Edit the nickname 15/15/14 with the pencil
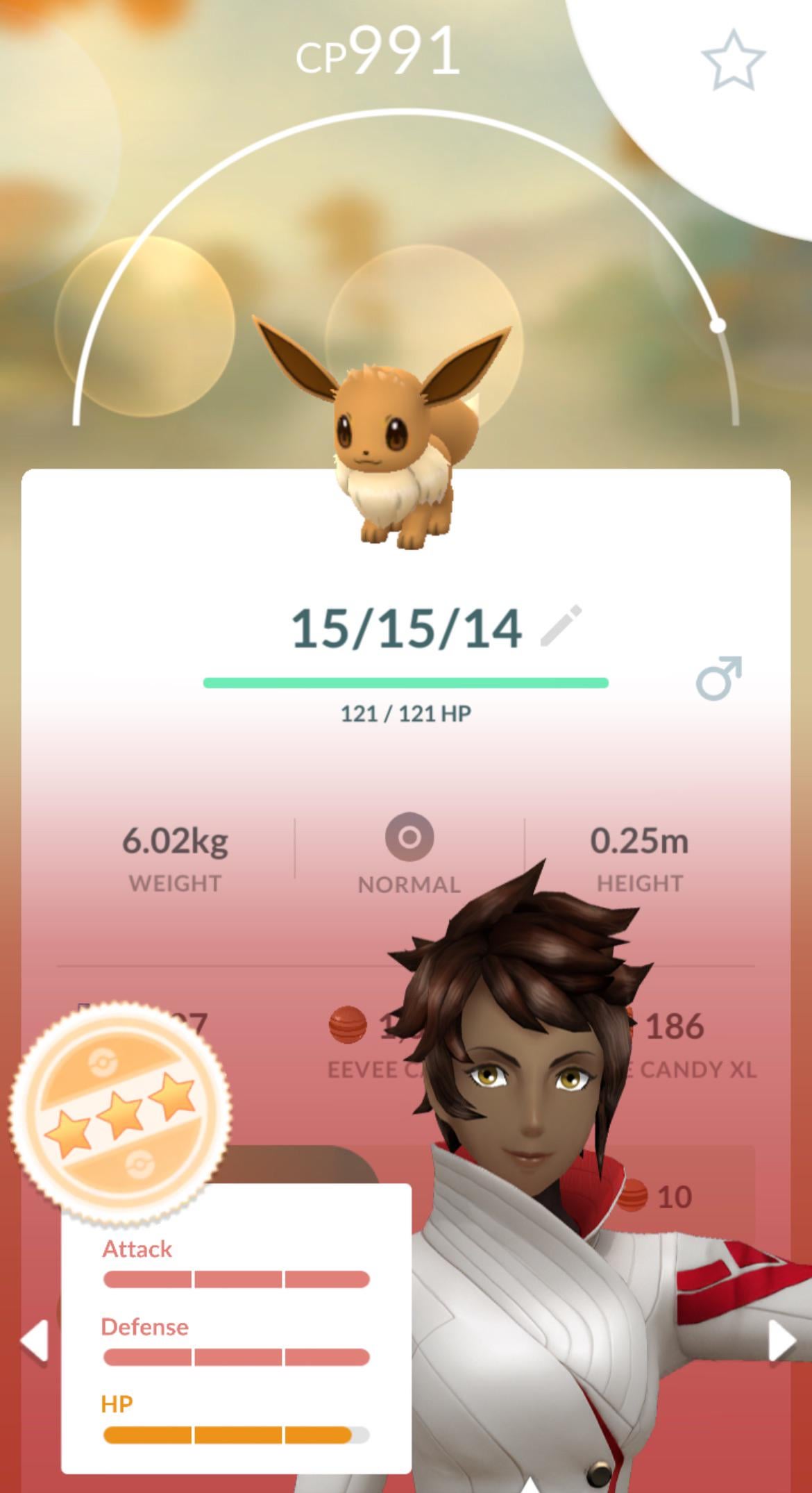 click(561, 625)
